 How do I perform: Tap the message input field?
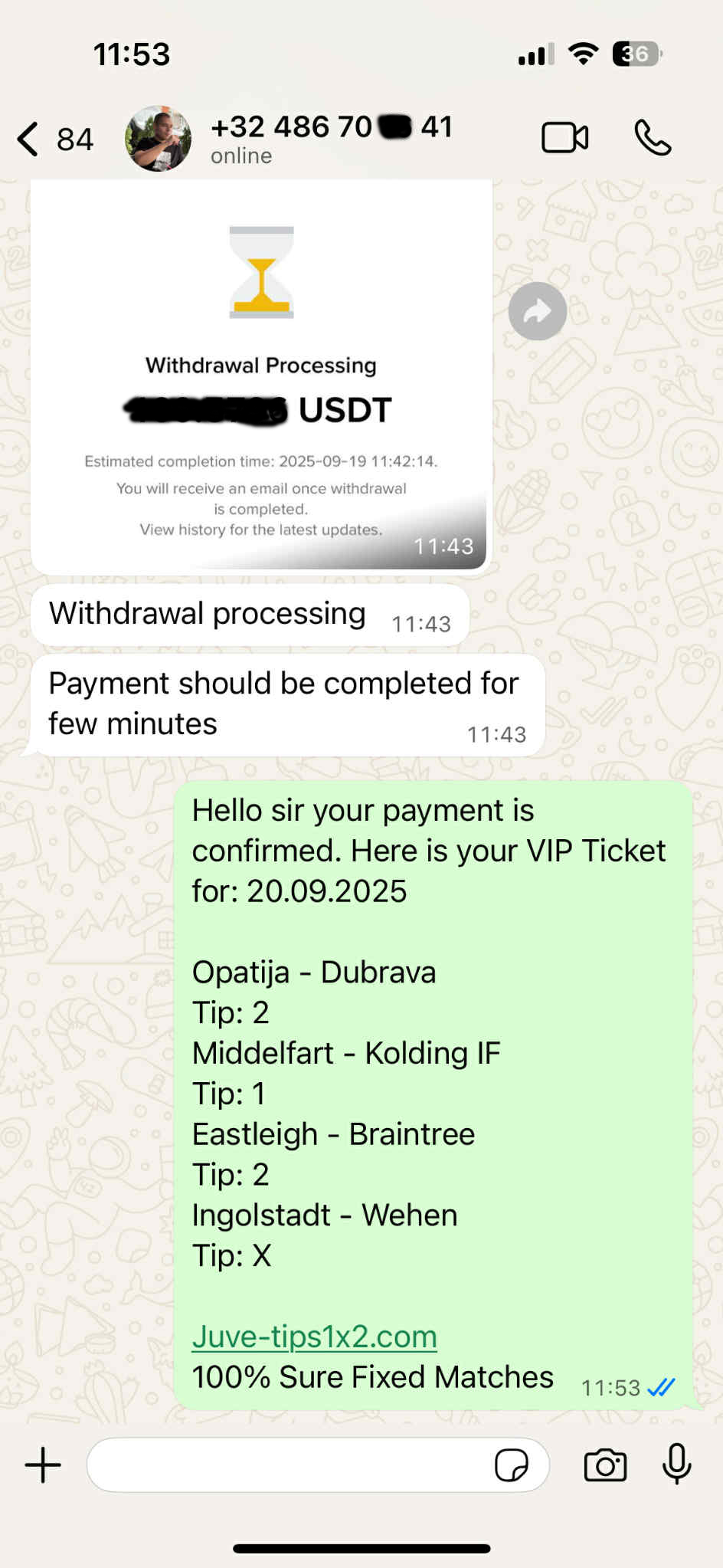(x=291, y=1465)
